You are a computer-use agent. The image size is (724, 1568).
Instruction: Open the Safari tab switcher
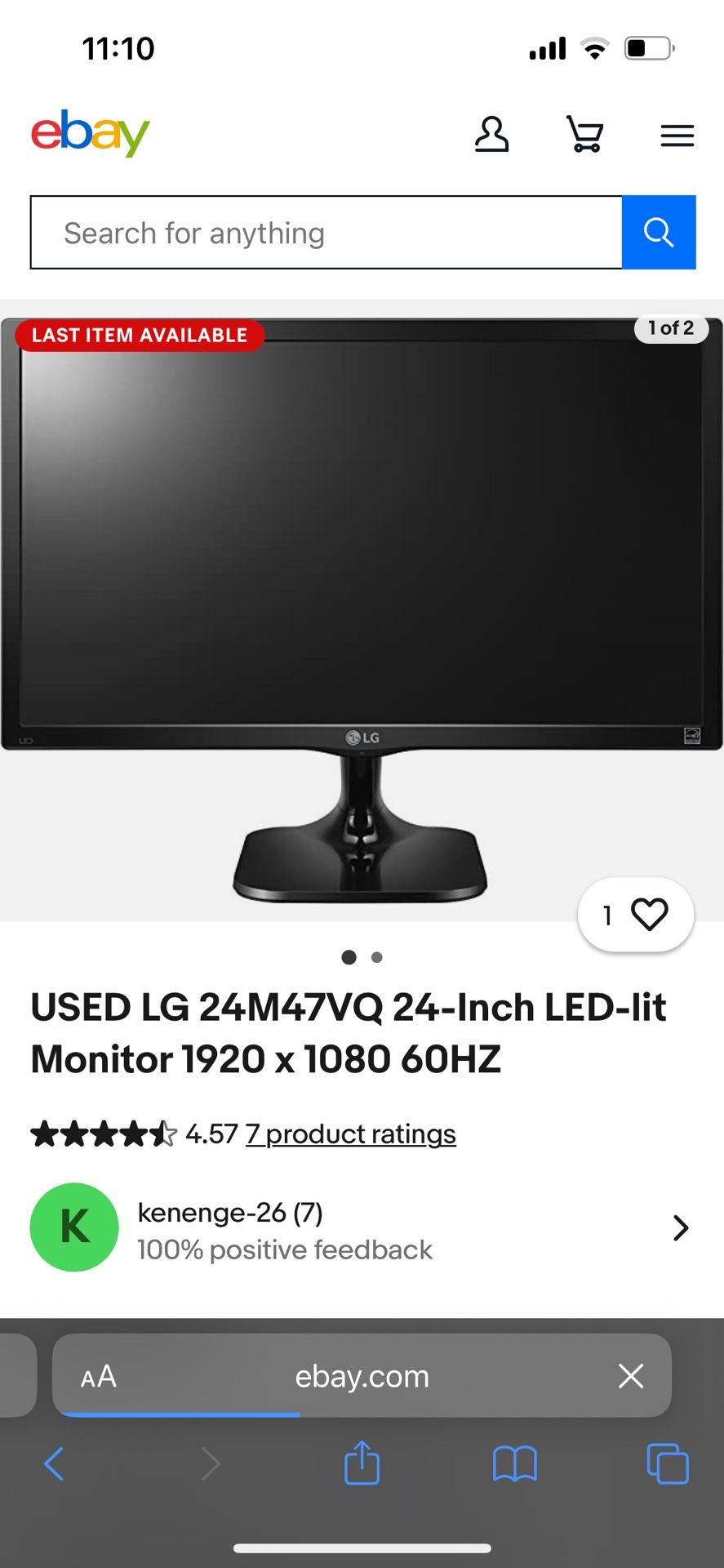pos(667,1463)
